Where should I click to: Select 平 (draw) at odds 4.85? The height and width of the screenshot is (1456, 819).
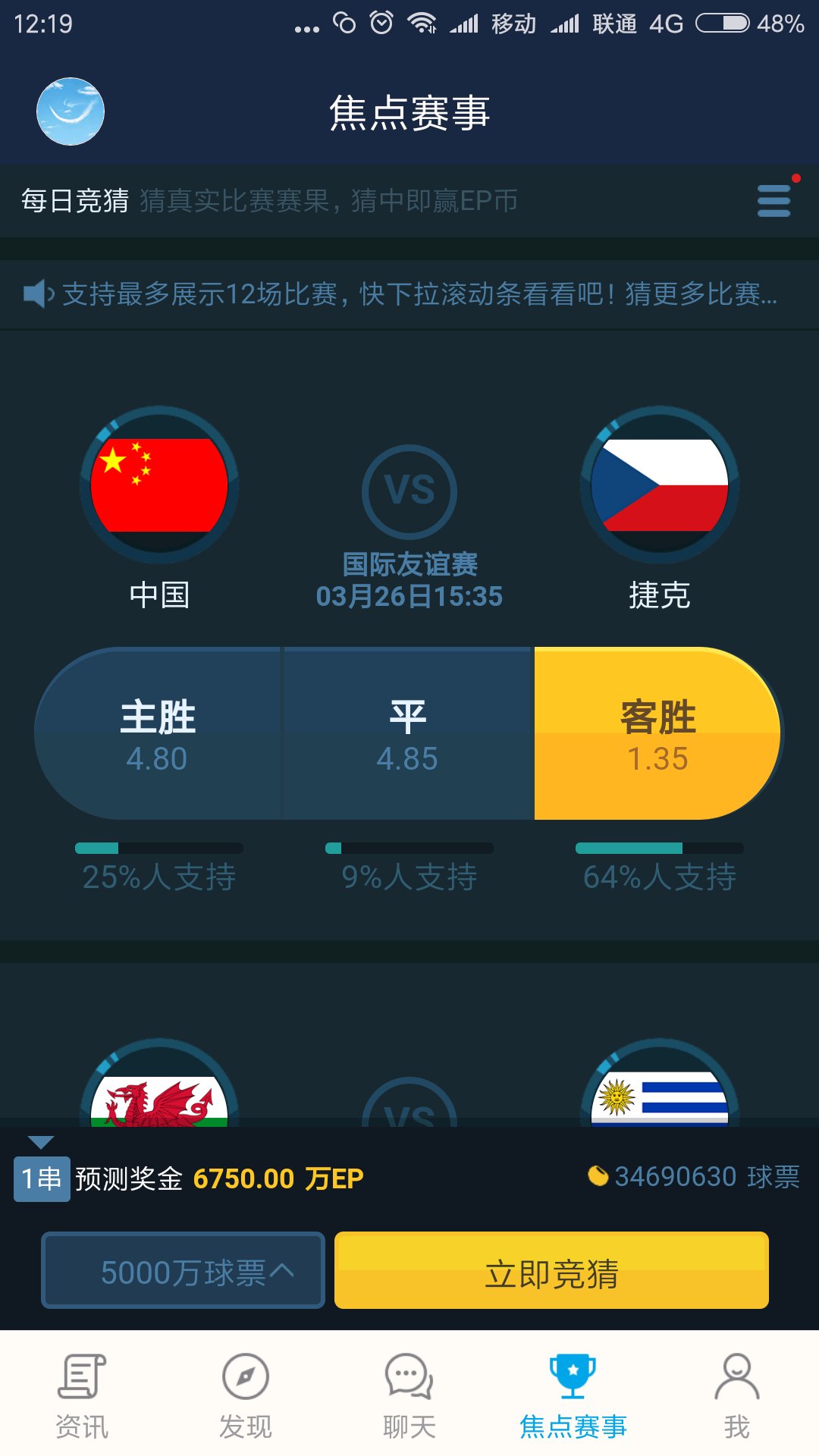pos(407,733)
